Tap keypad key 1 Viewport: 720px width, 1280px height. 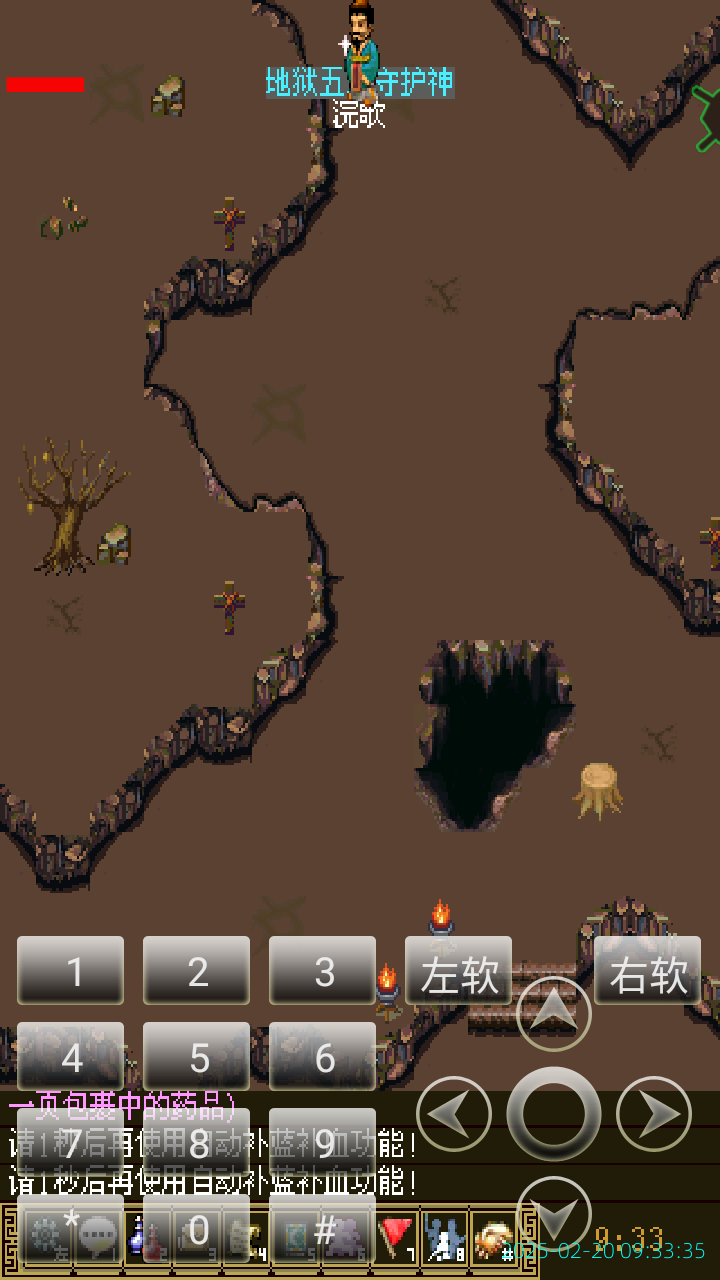point(71,971)
